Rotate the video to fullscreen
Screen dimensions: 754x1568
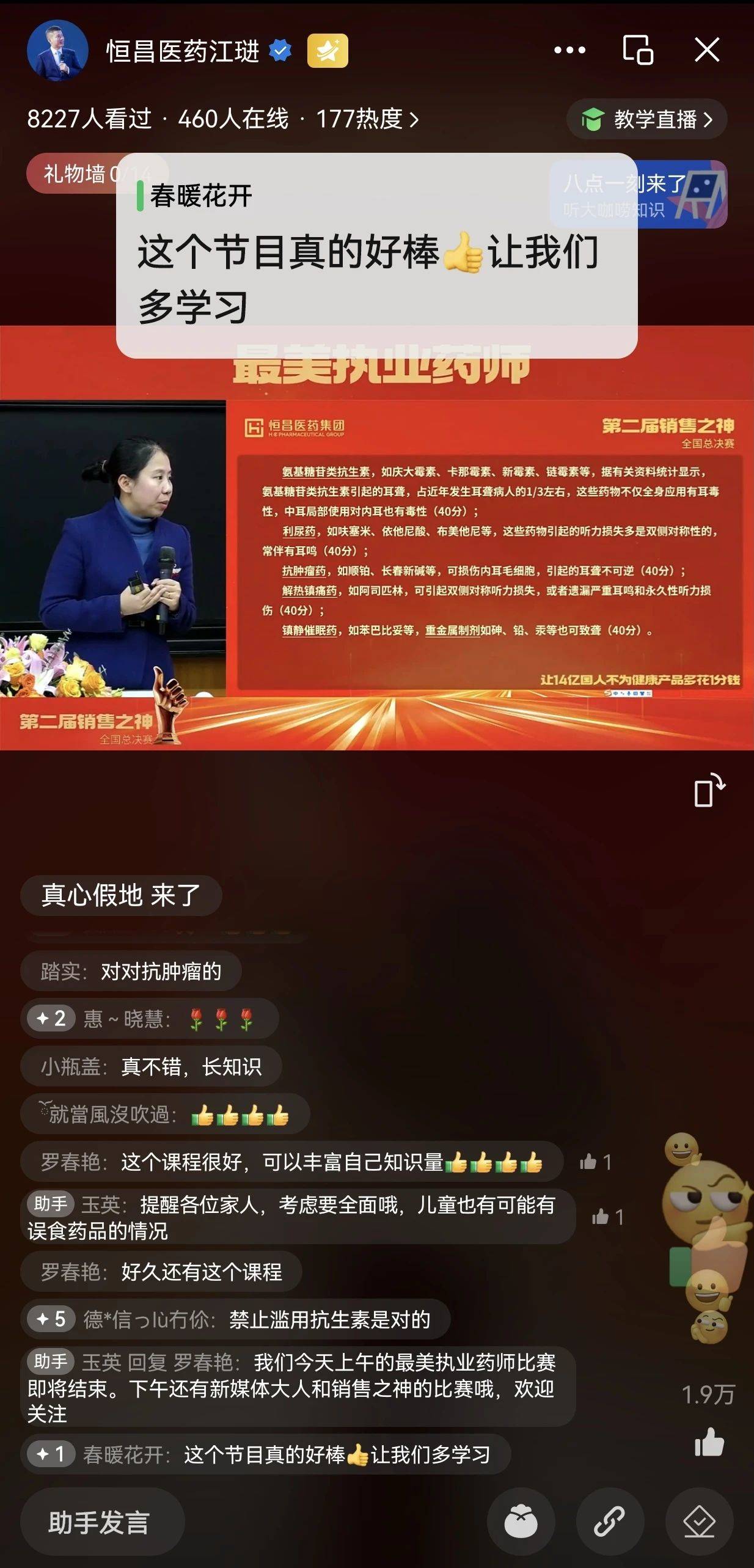tap(709, 791)
